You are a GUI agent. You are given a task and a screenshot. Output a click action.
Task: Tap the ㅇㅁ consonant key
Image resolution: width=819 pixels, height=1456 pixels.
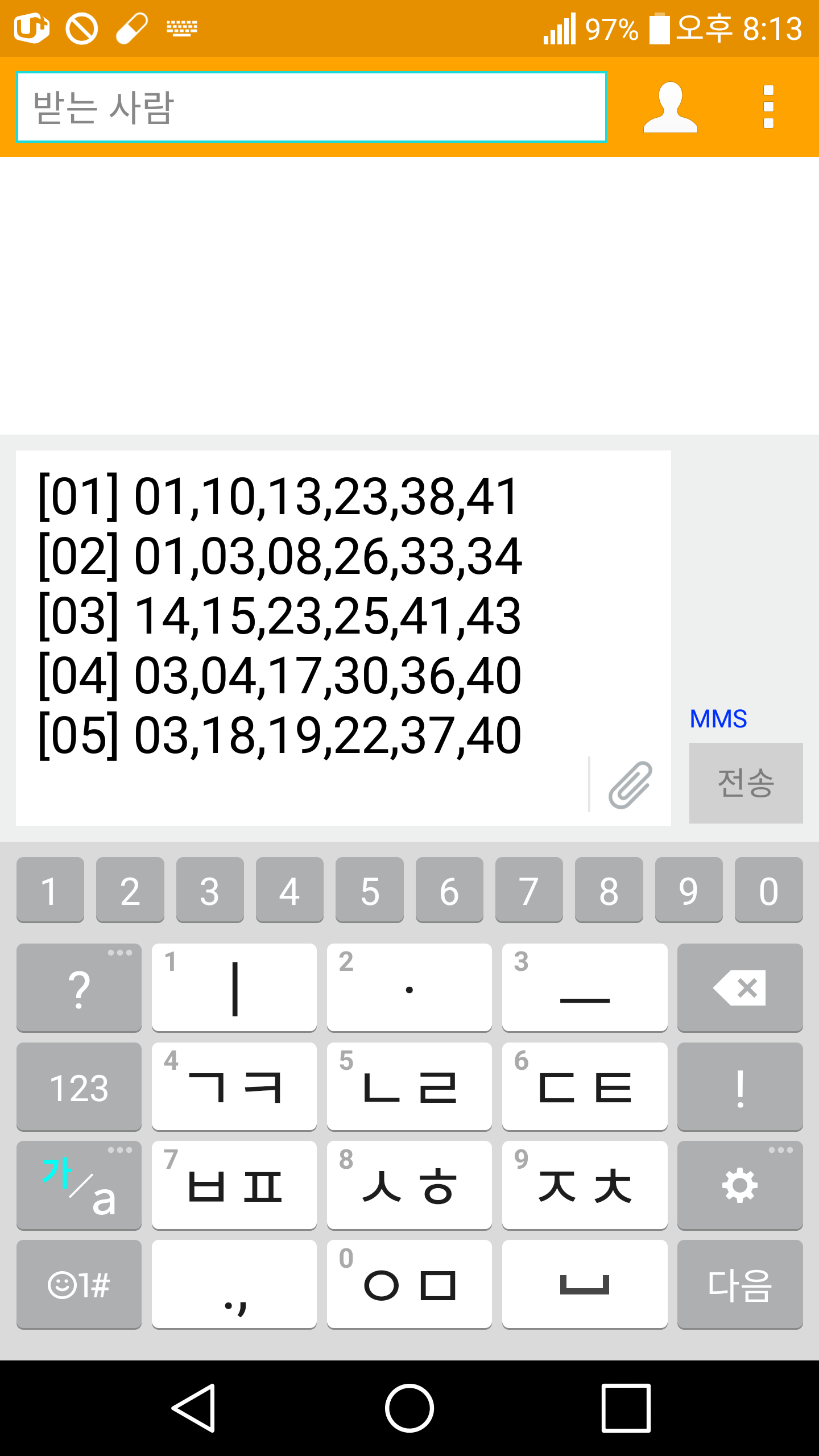(409, 1284)
